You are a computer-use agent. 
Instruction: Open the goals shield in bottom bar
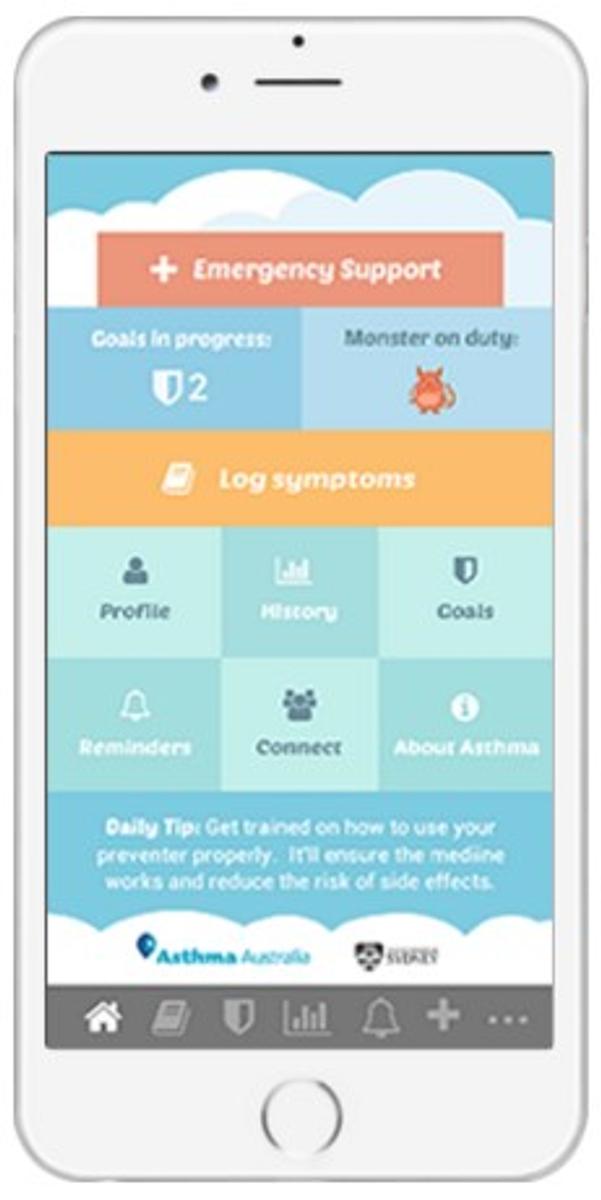point(238,1018)
